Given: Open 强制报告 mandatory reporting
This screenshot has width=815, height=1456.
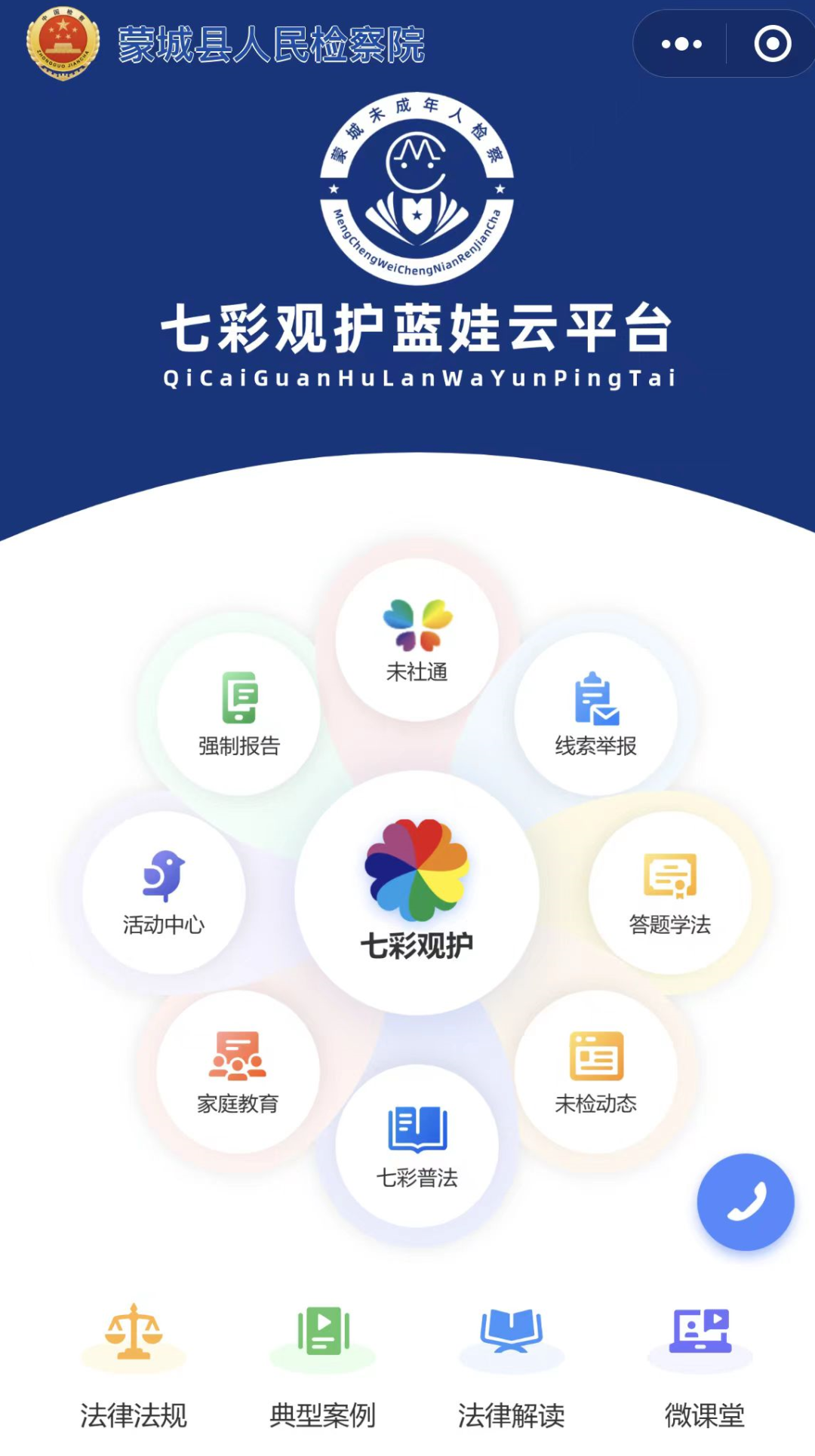Looking at the screenshot, I should [239, 714].
